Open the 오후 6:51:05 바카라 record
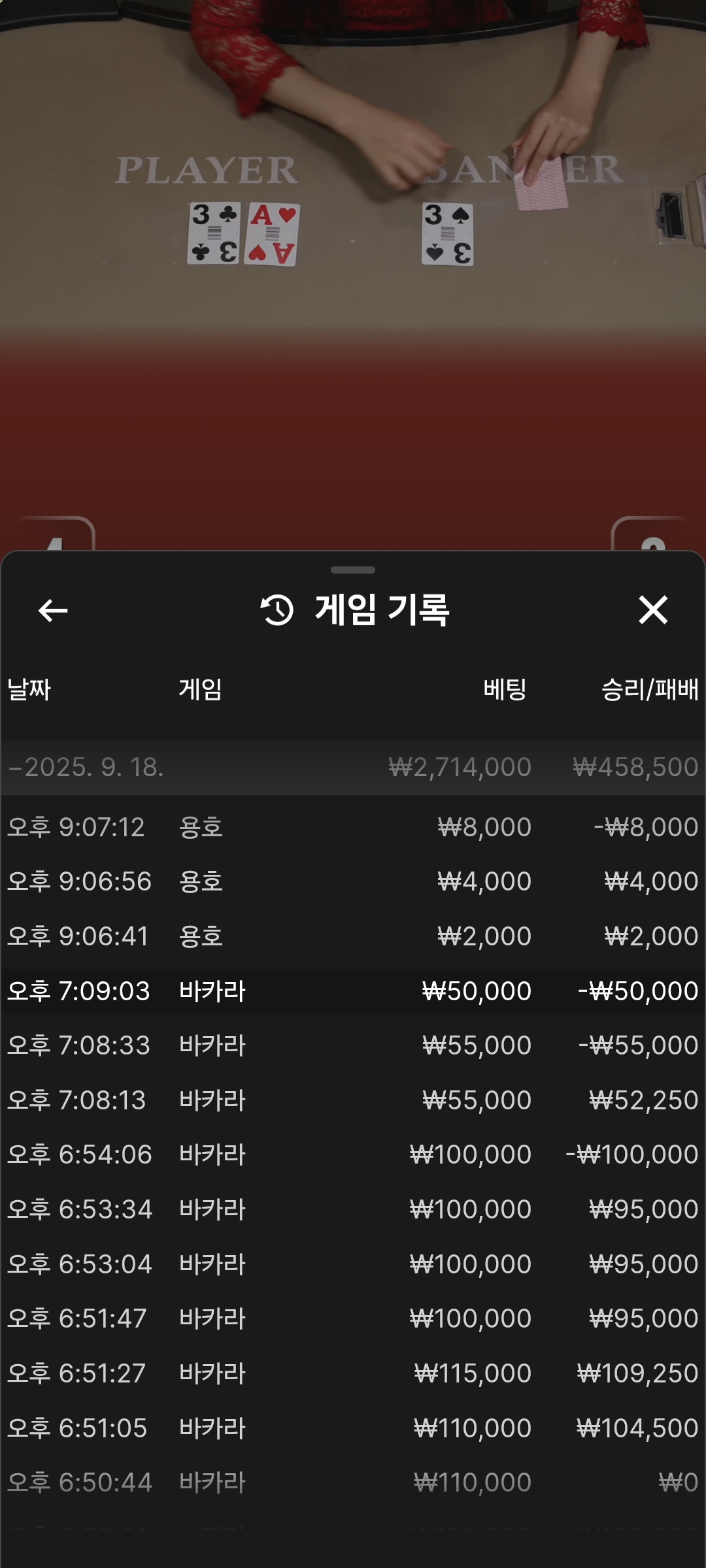 (353, 1428)
